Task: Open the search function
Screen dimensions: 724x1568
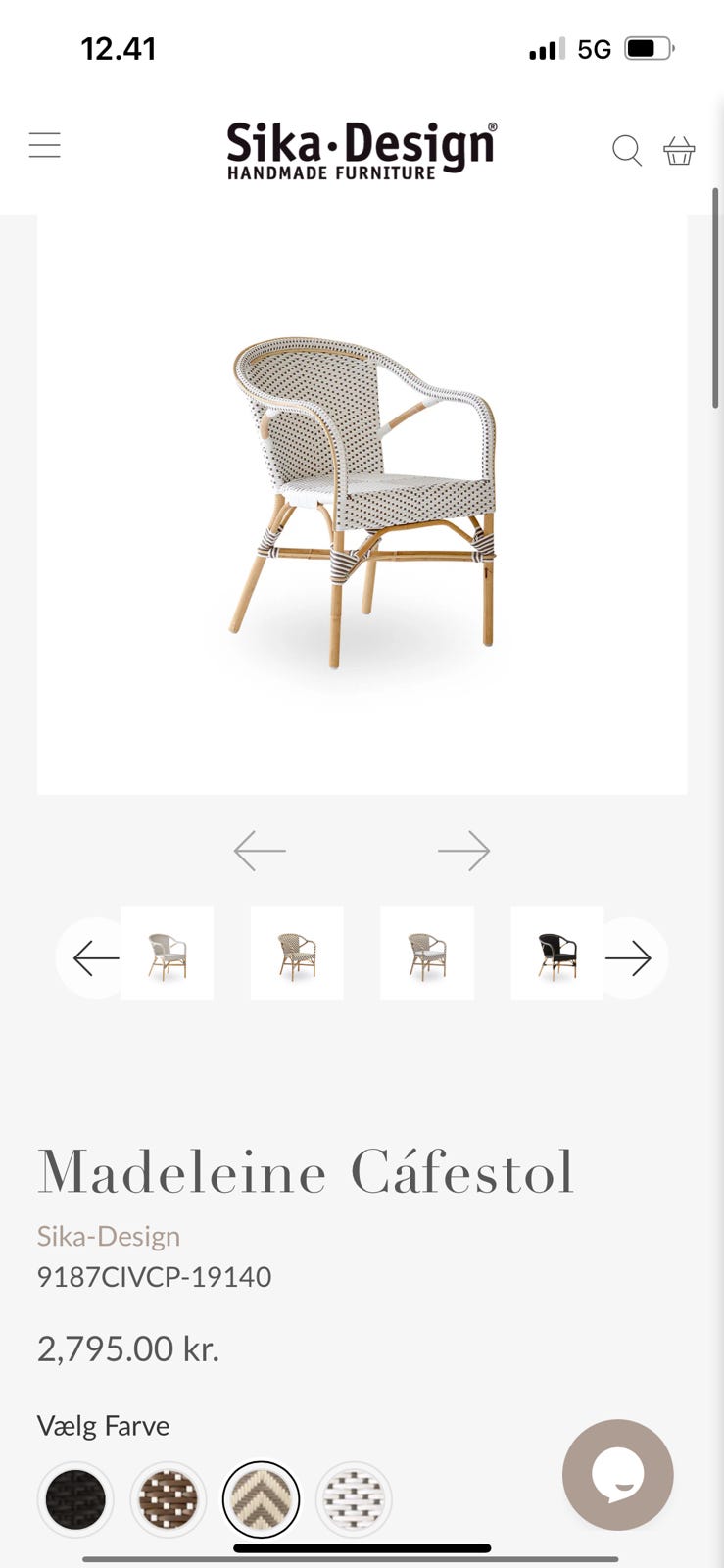Action: click(625, 151)
